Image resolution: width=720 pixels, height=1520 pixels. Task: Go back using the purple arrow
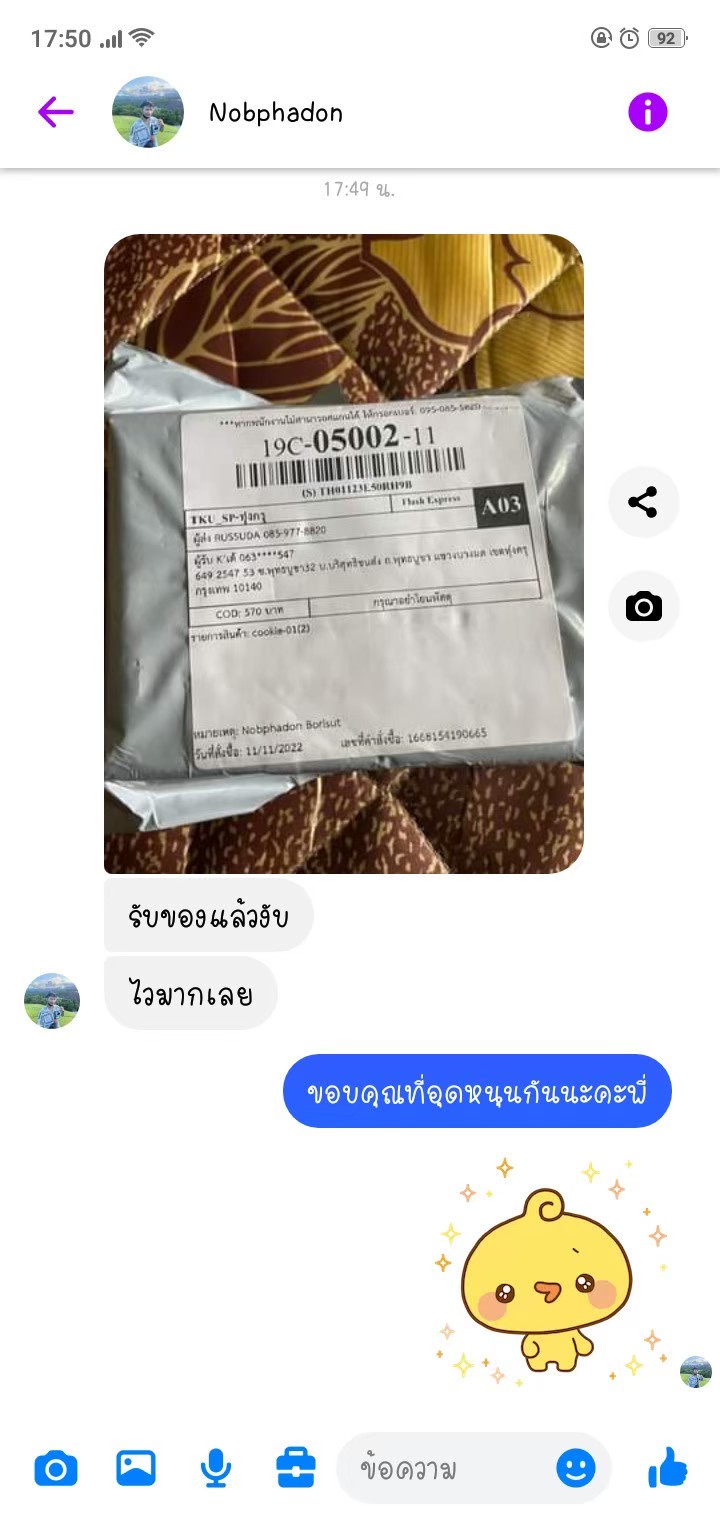(56, 112)
